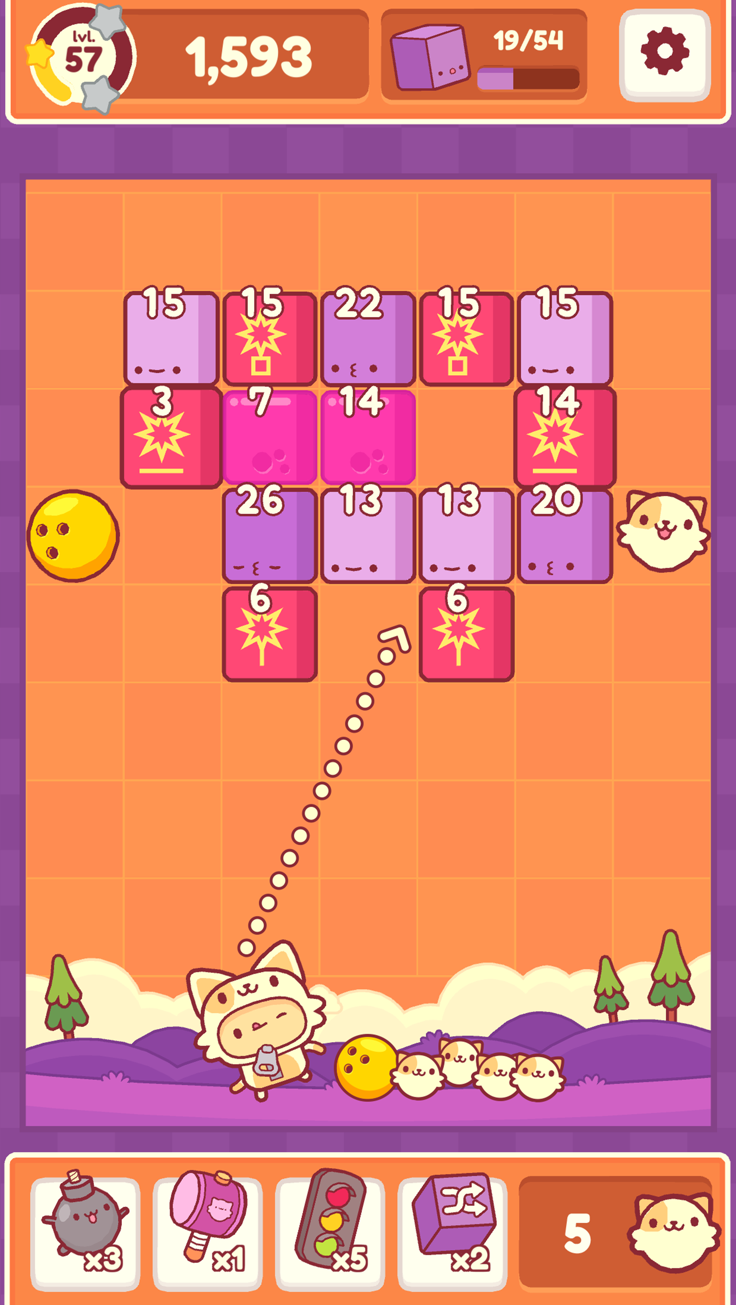
Task: Select the traffic light power-up
Action: pos(330,1232)
